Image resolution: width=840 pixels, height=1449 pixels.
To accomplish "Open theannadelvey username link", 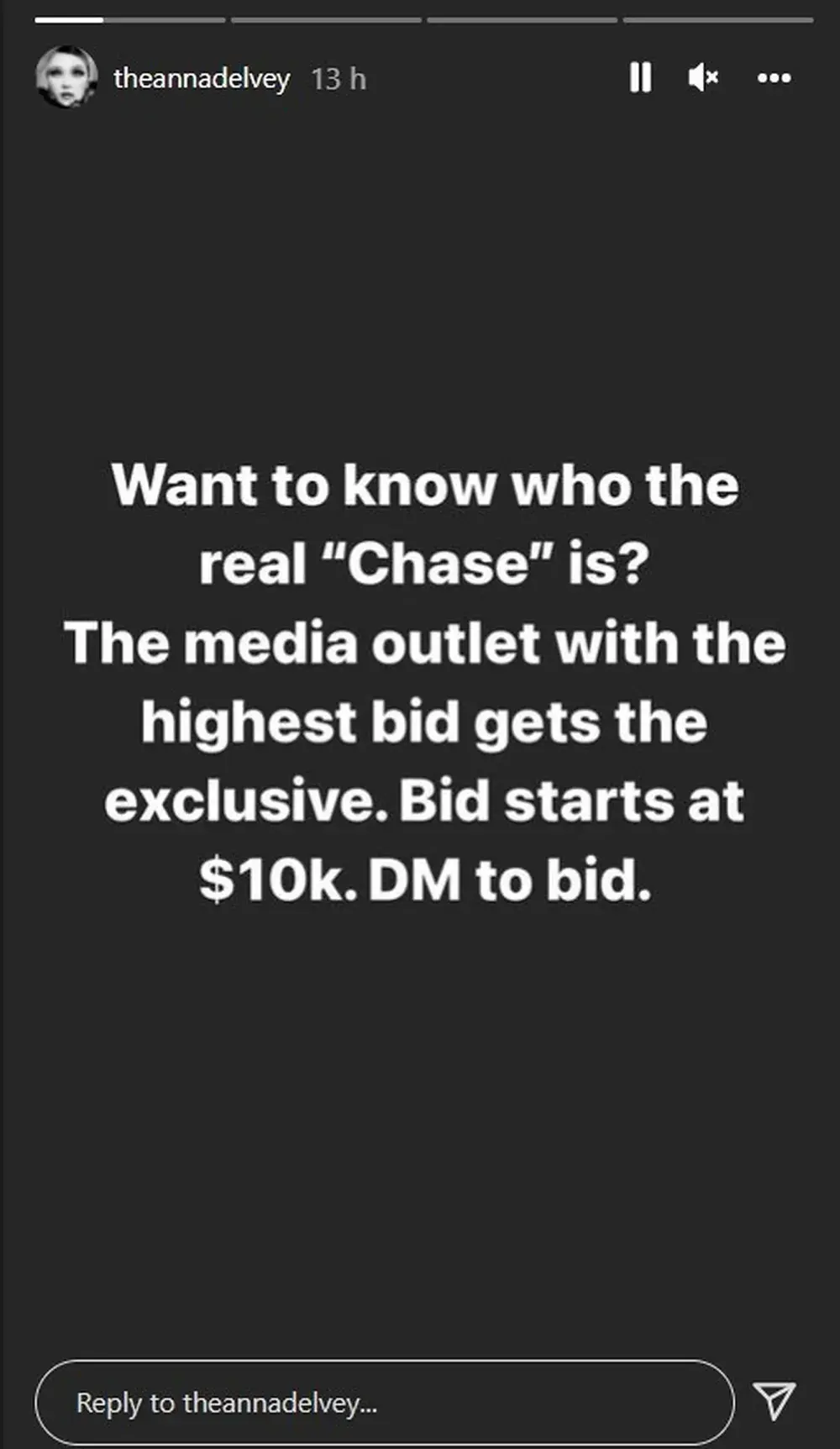I will click(202, 79).
